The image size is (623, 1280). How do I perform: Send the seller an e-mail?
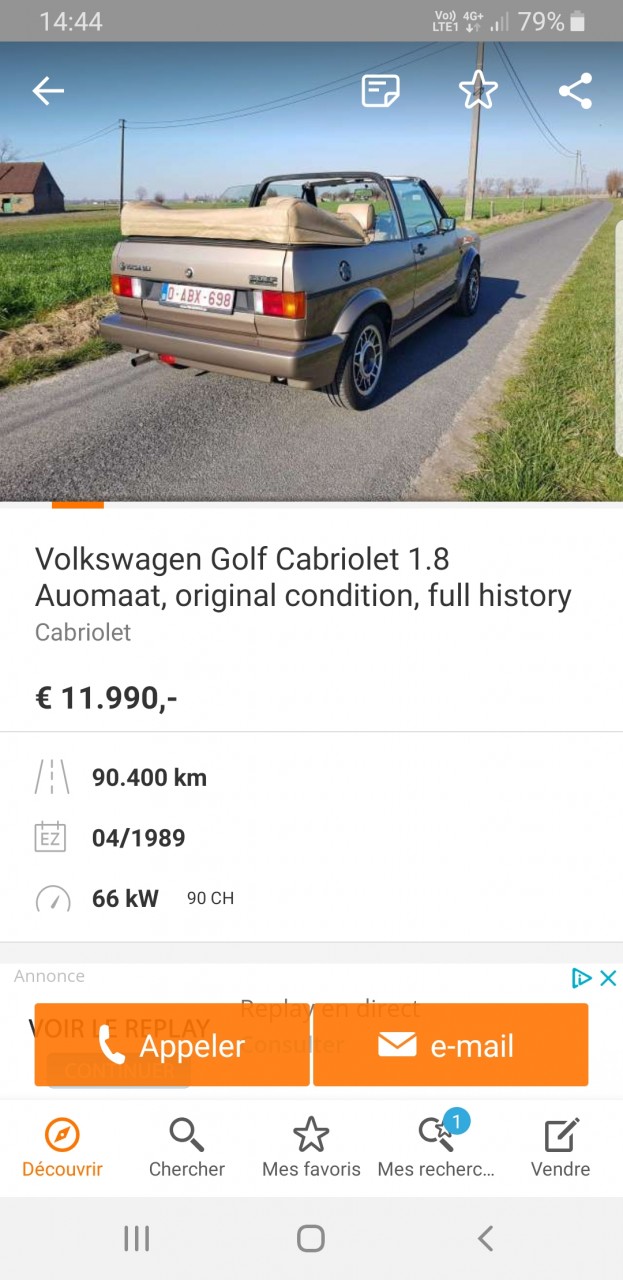(450, 1046)
